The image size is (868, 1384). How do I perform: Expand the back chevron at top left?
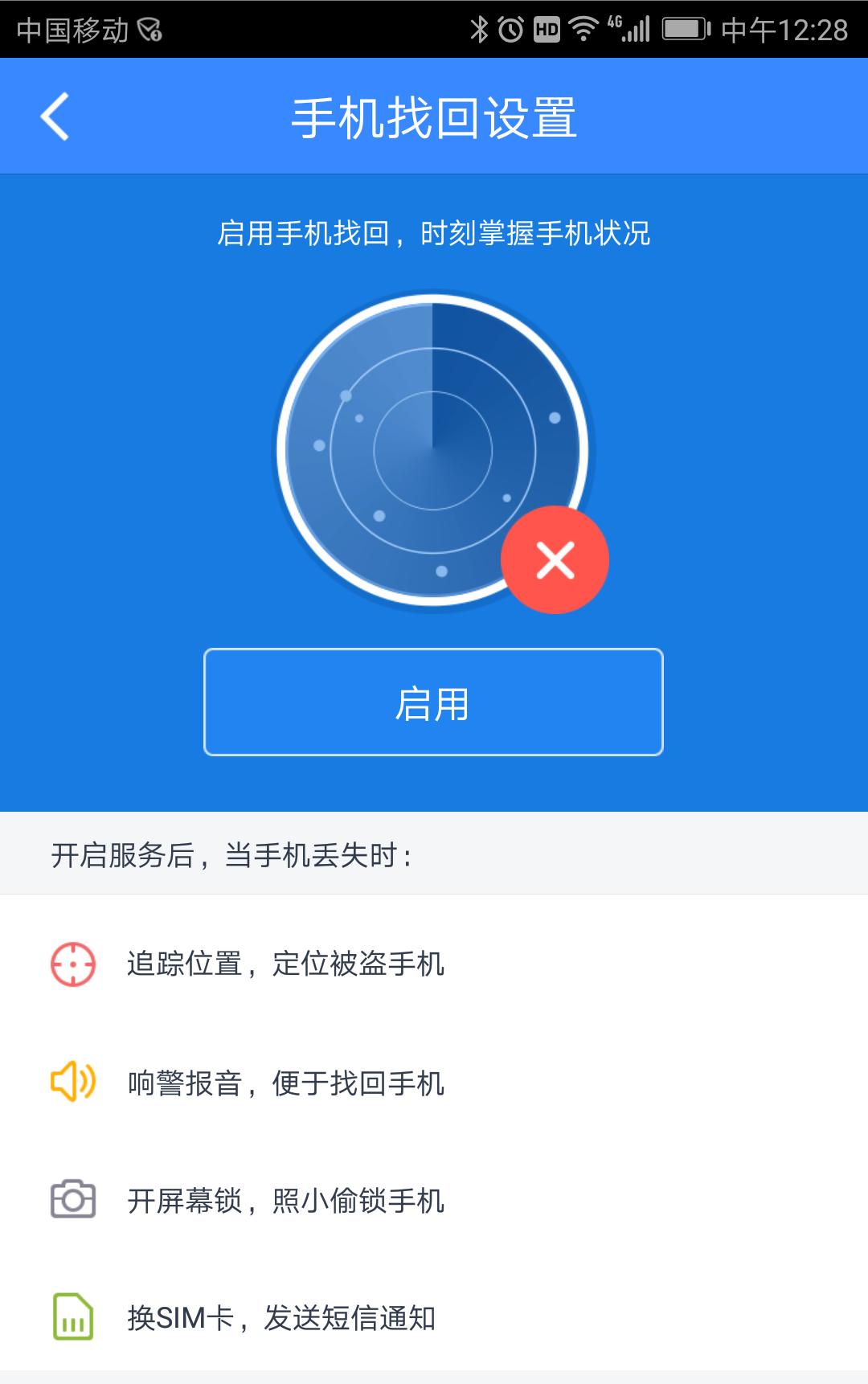55,117
